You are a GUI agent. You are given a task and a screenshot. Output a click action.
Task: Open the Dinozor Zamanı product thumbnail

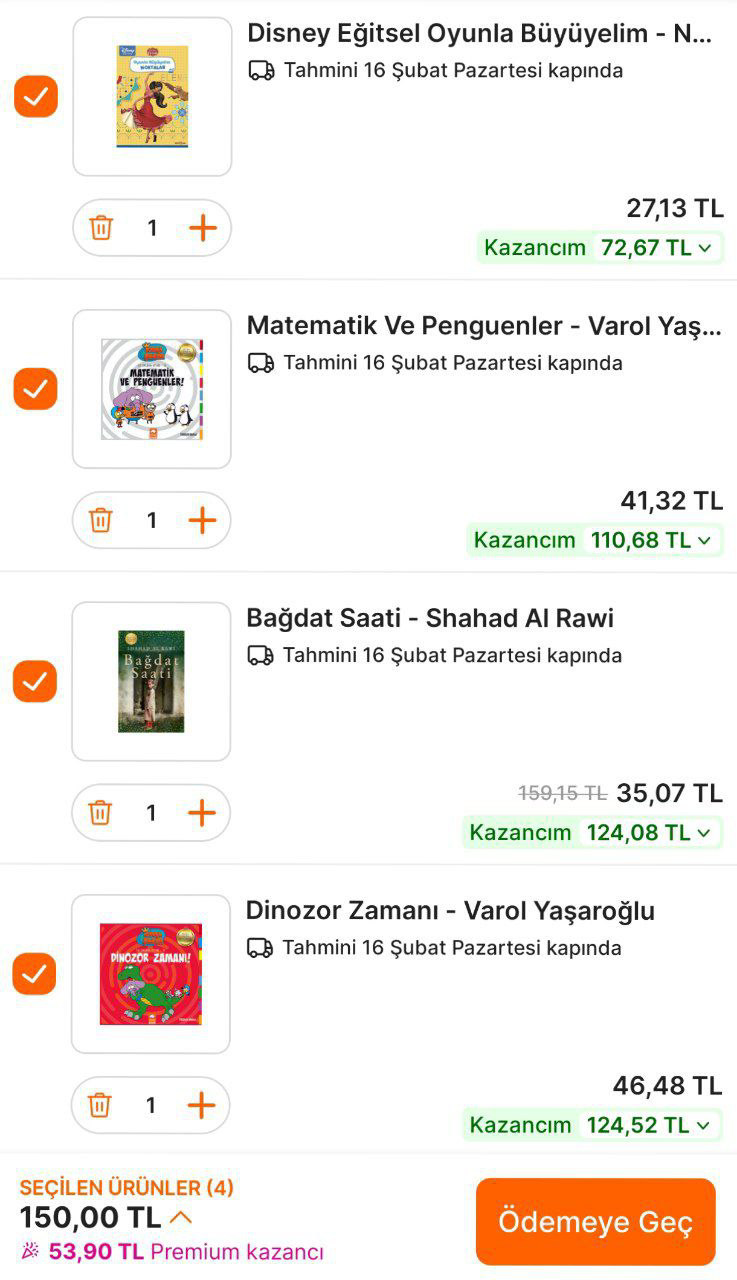pos(151,973)
